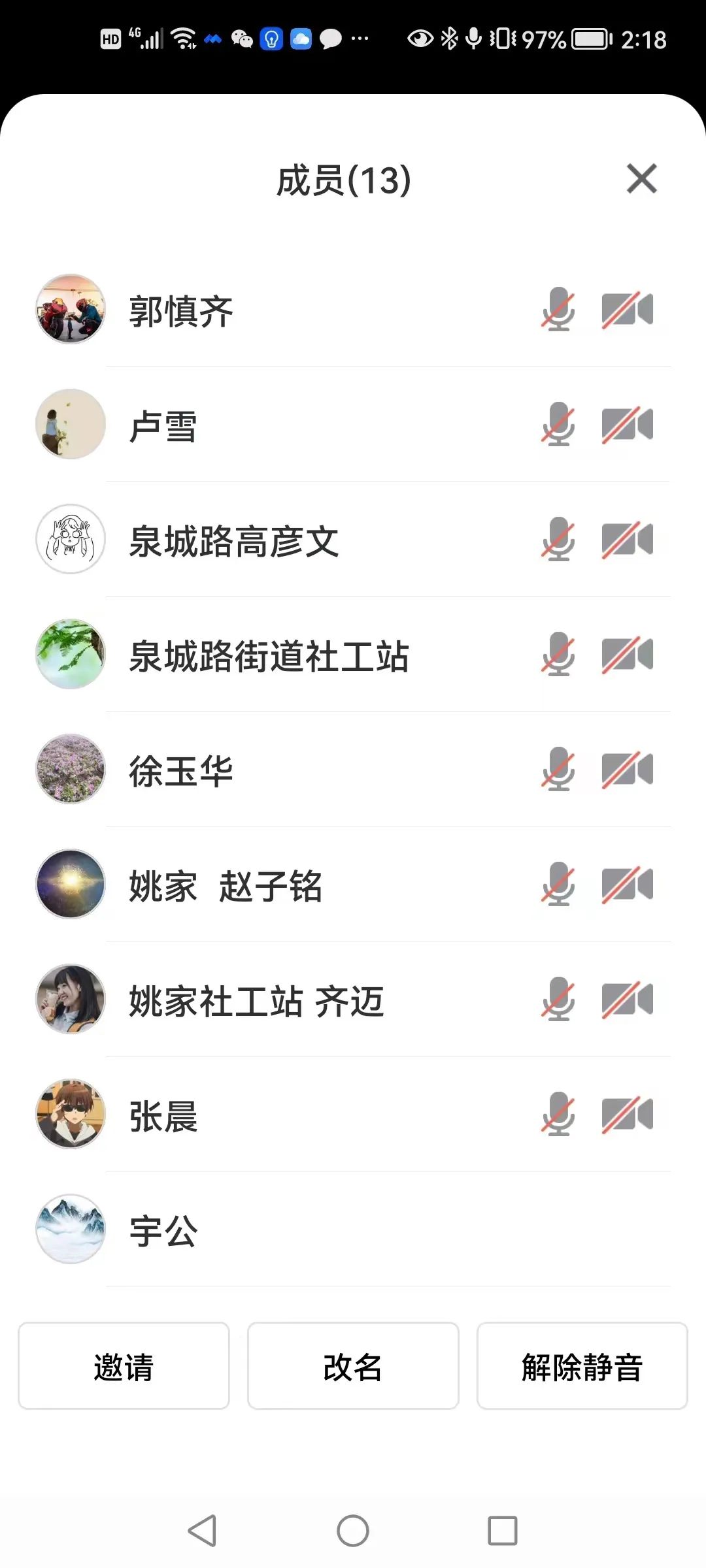This screenshot has height=1568, width=706.
Task: Select member 姚家 赵子铭
Action: click(x=353, y=884)
